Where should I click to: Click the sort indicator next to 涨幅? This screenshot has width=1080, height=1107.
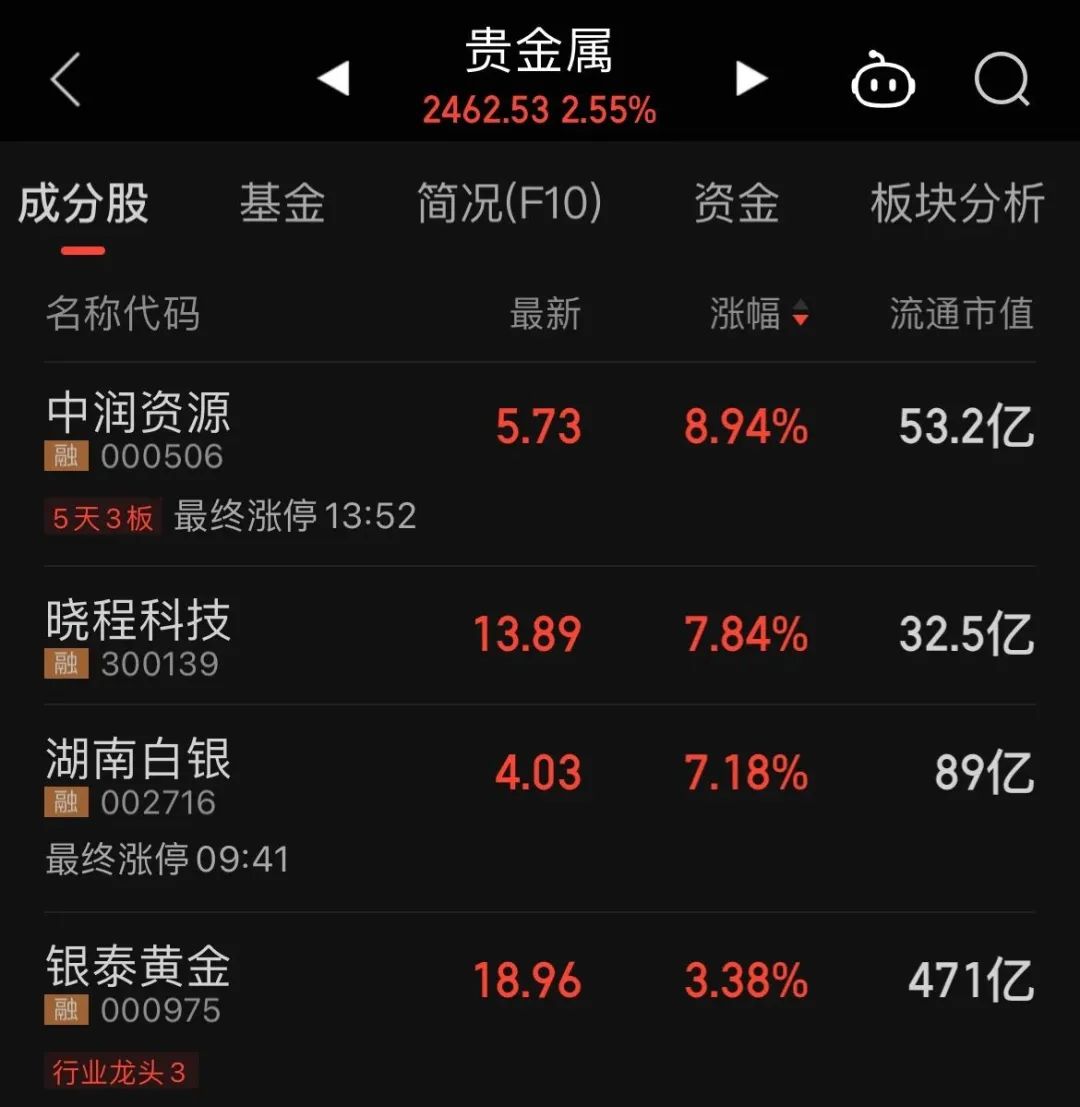[x=800, y=314]
